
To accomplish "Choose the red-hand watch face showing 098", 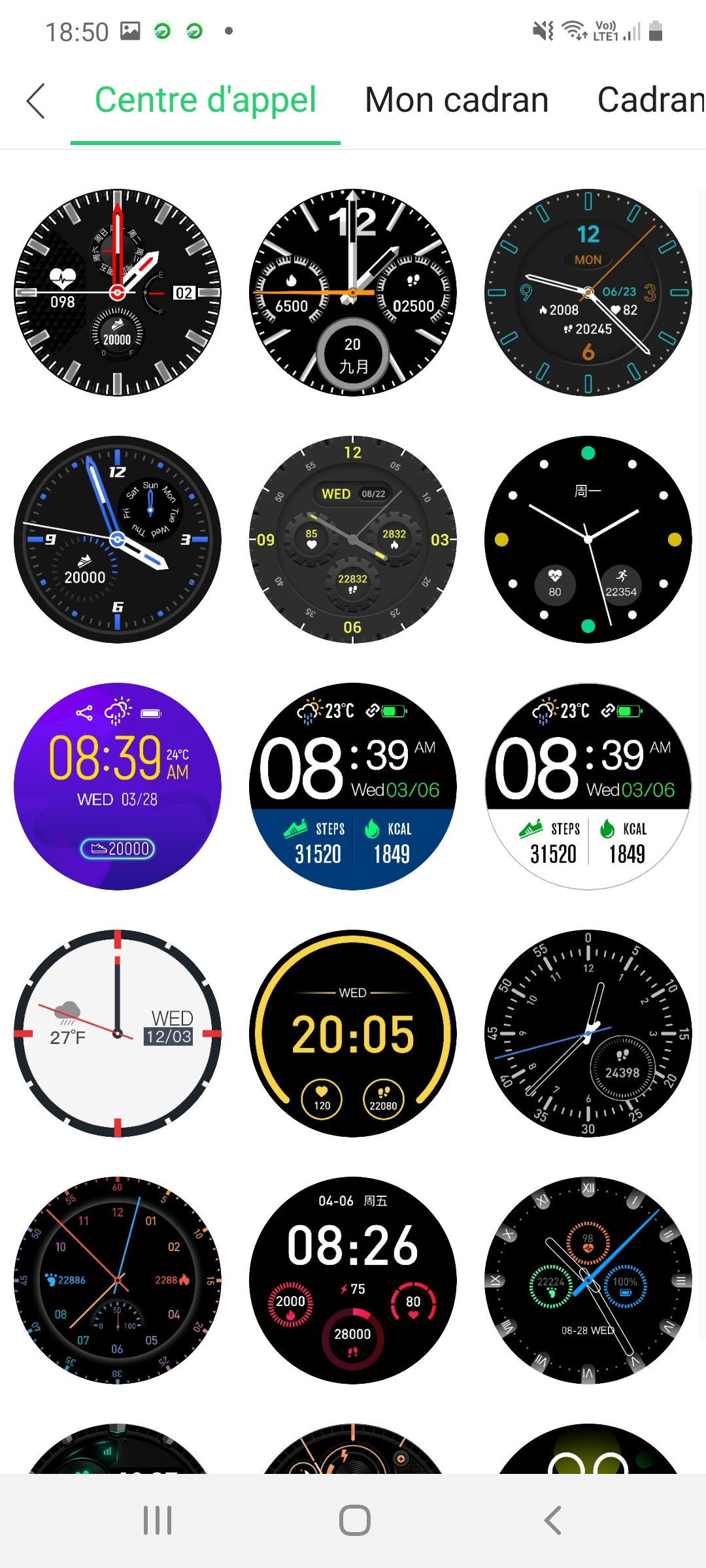I will [118, 293].
